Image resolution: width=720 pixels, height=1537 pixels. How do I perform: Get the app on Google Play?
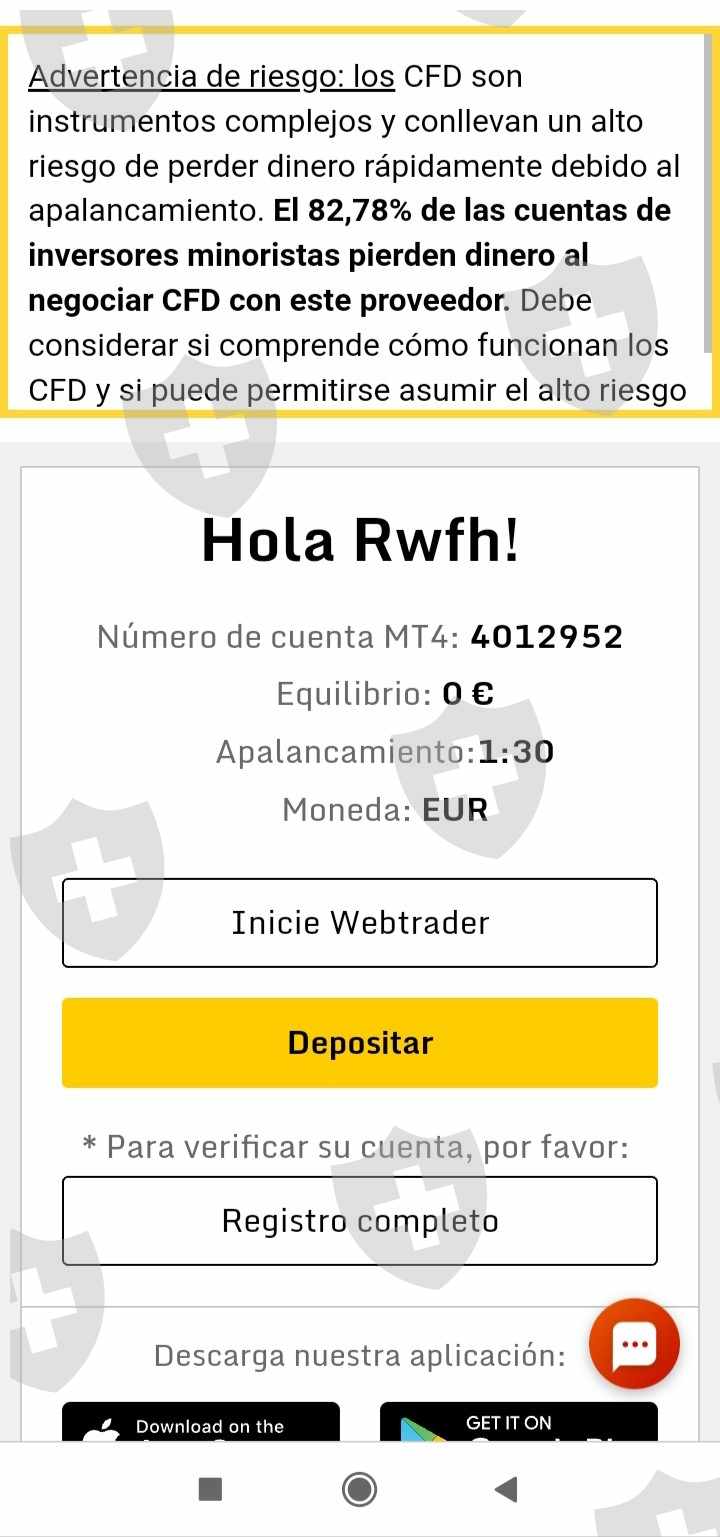click(518, 1423)
